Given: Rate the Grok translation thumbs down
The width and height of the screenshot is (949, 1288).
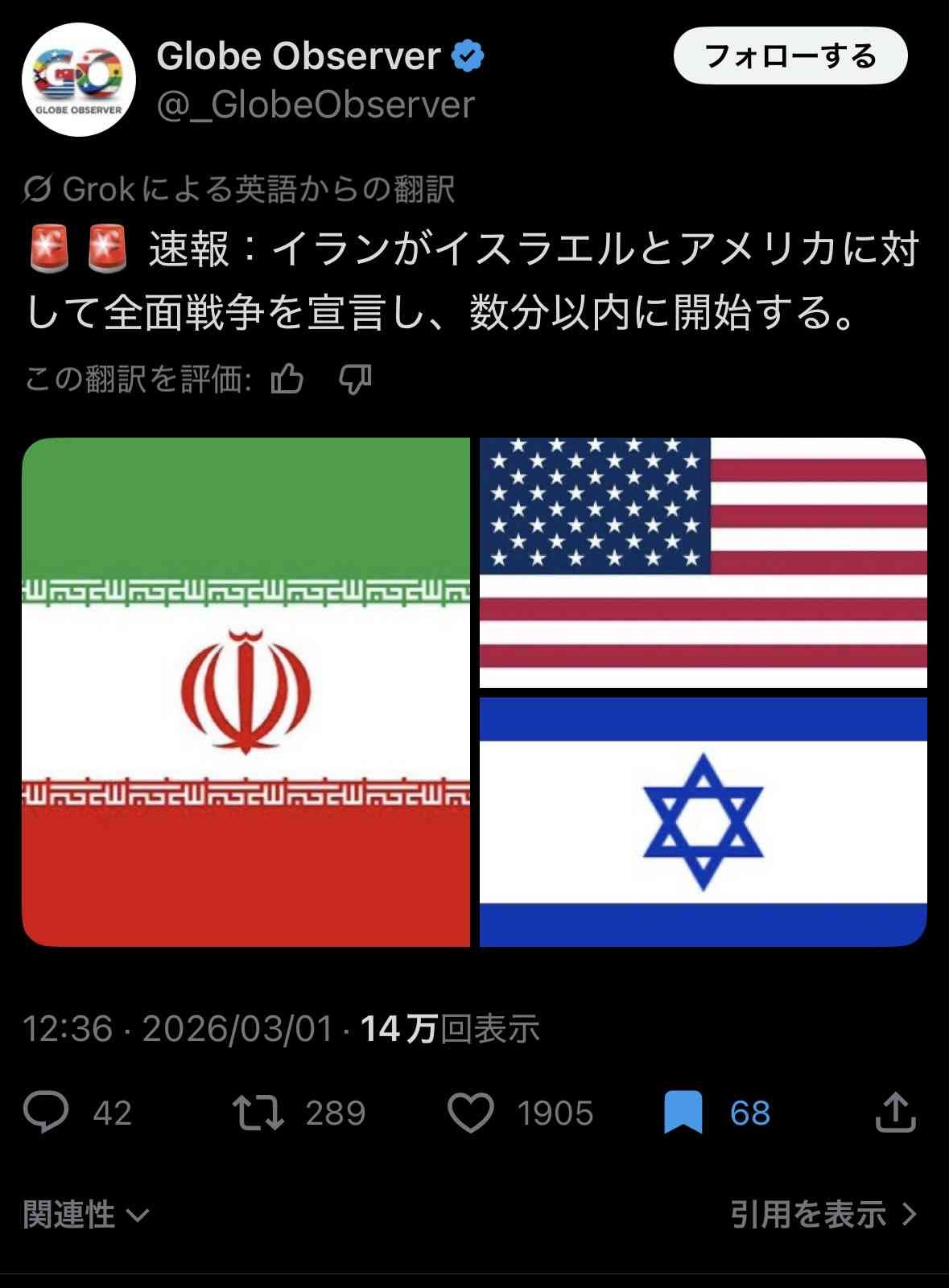Looking at the screenshot, I should [x=355, y=378].
